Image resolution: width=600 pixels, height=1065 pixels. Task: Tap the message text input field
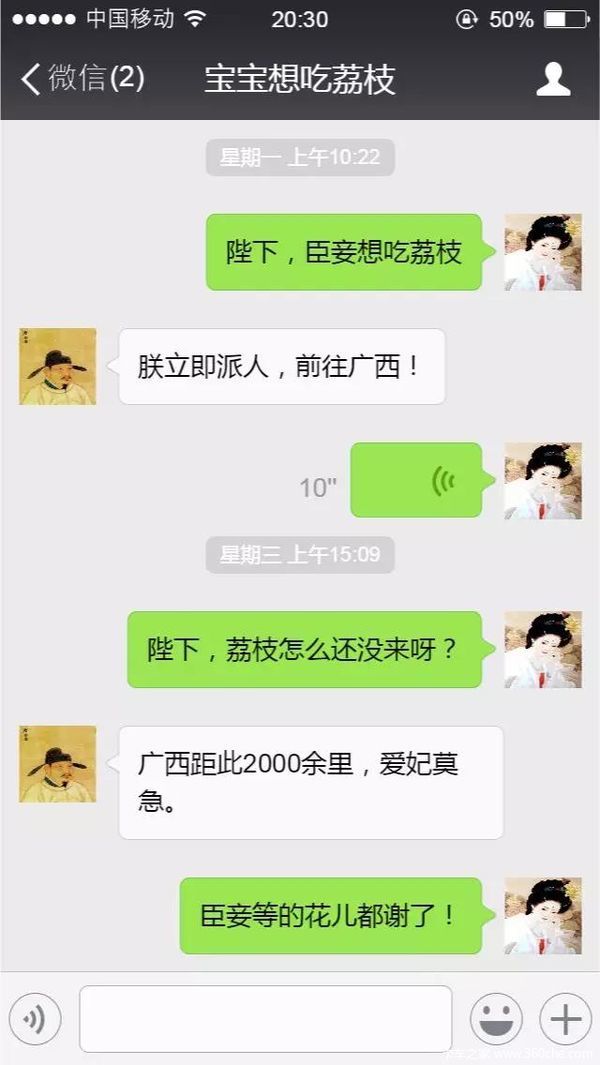coord(266,1019)
